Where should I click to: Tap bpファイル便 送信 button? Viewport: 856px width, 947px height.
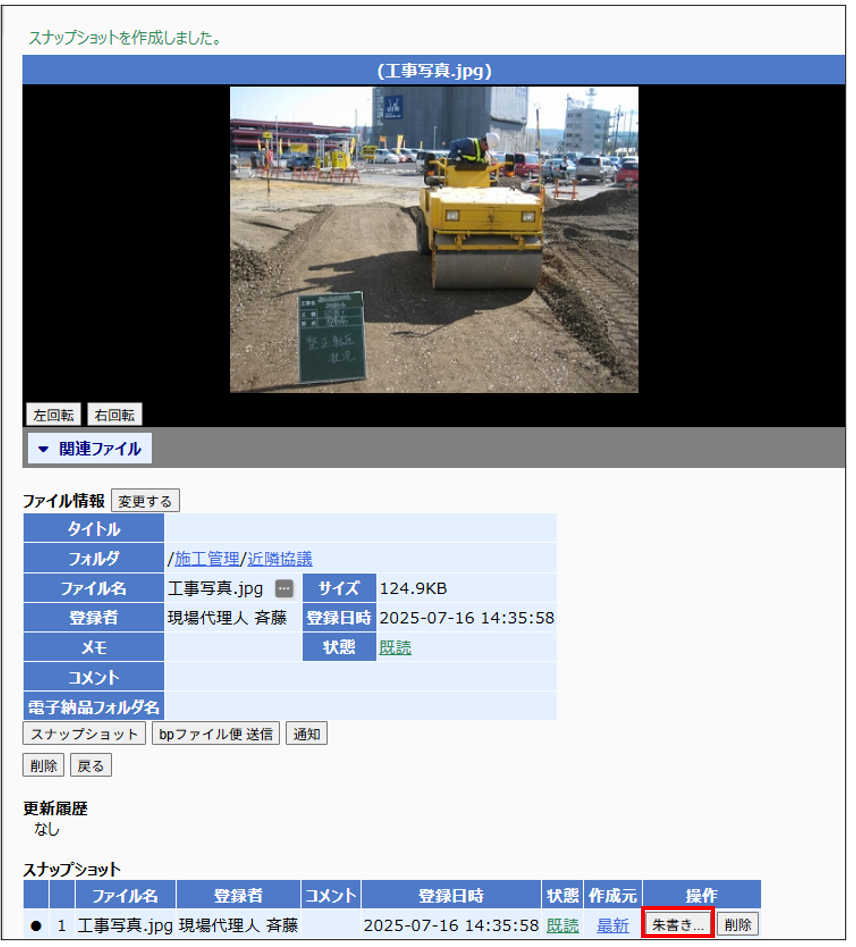click(x=215, y=734)
